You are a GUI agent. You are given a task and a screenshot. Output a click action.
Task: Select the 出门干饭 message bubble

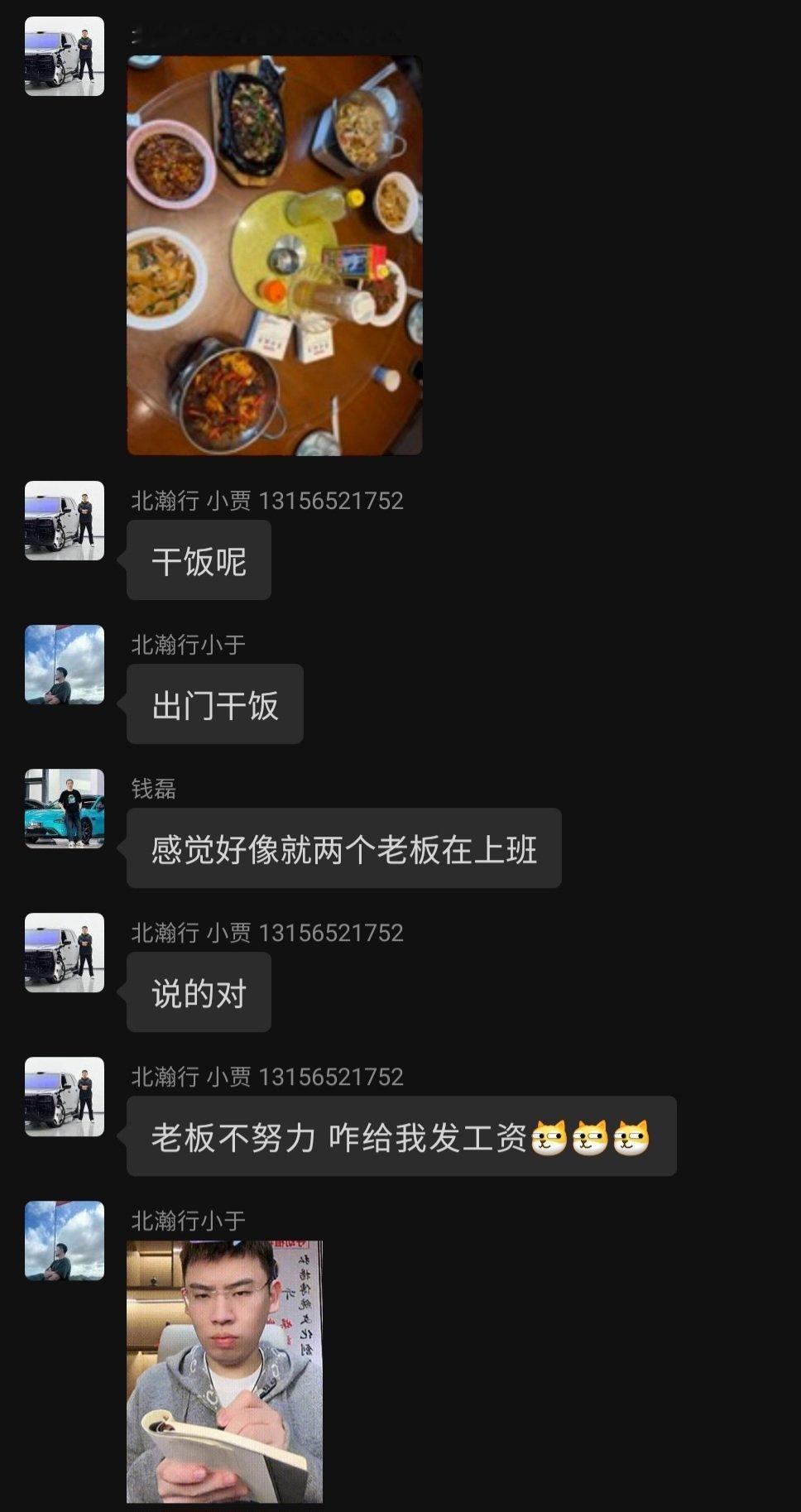click(215, 704)
